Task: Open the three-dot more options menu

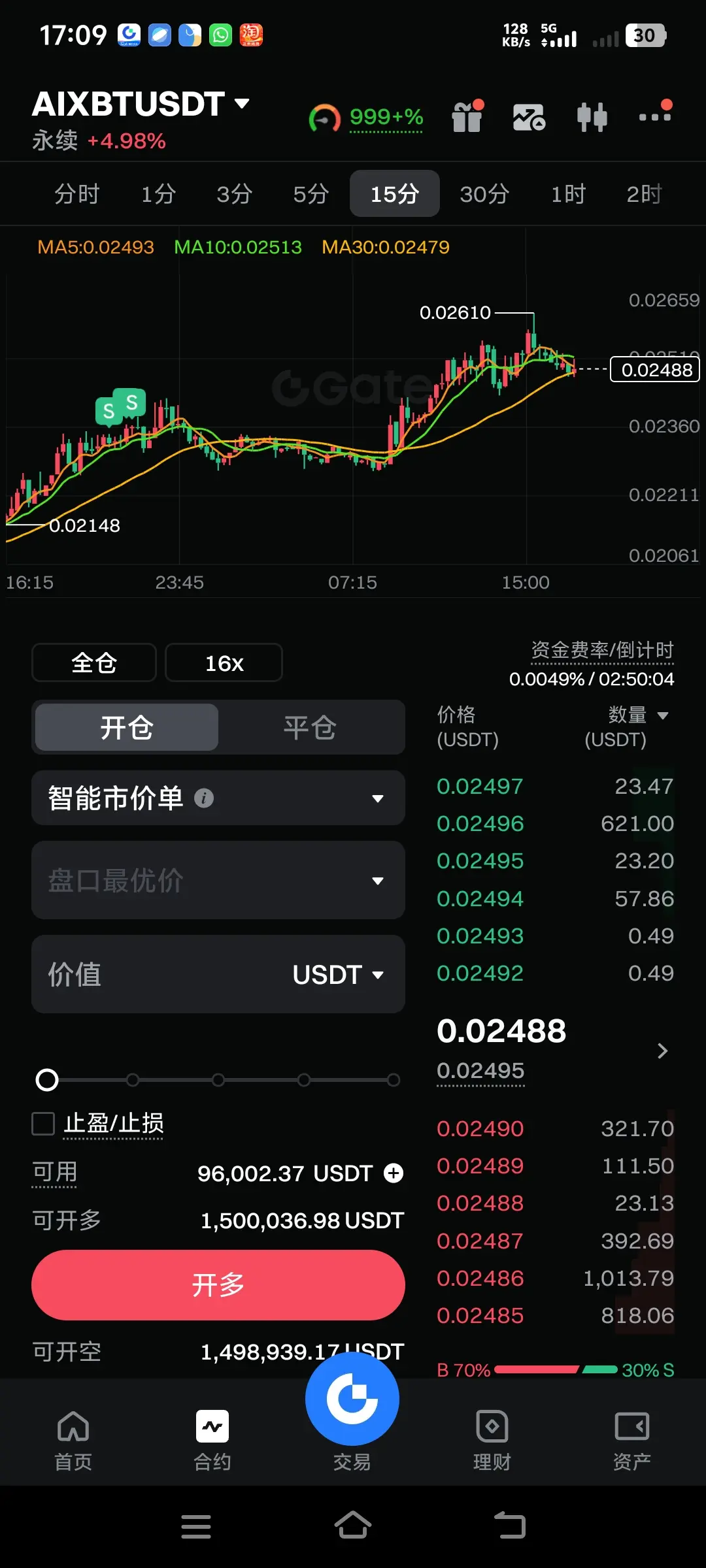Action: tap(655, 116)
